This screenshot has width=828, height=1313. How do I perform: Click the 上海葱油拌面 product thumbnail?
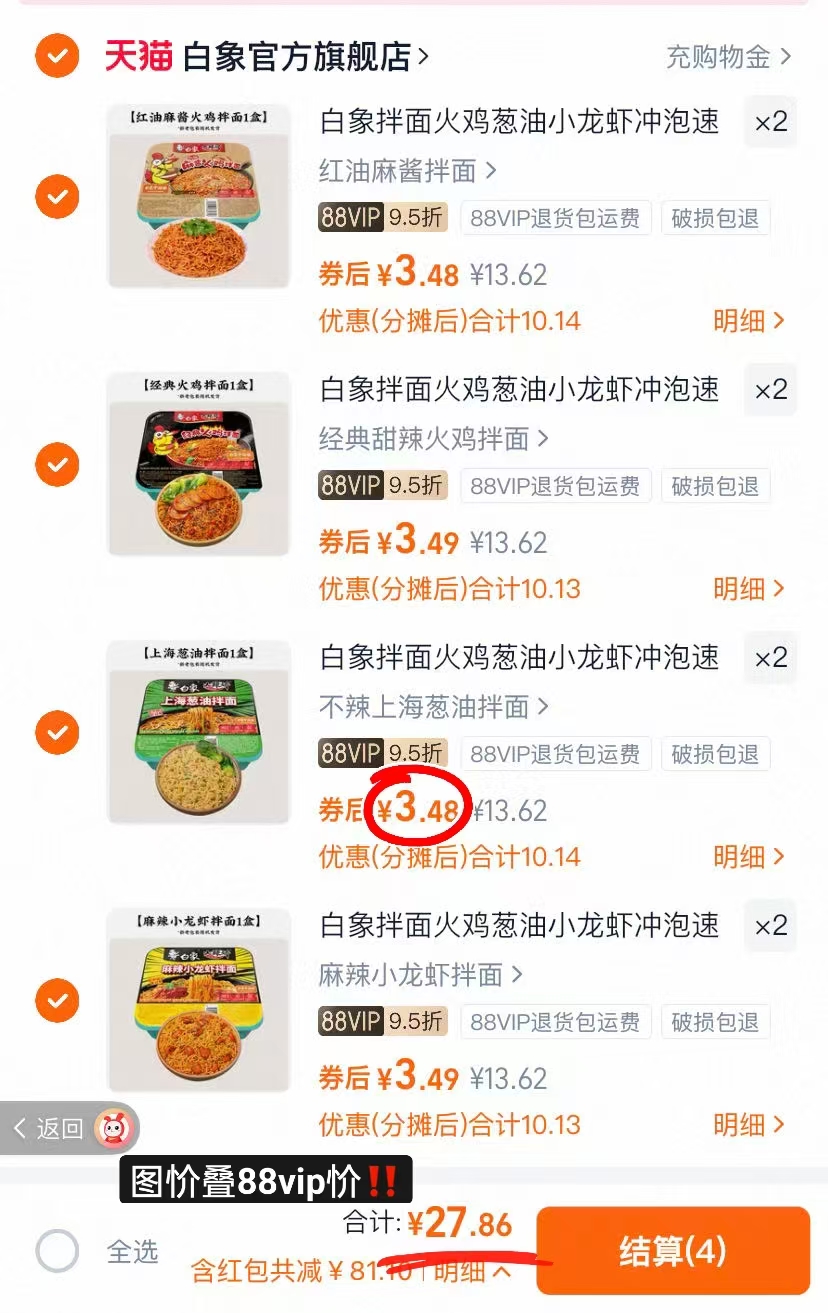click(198, 733)
